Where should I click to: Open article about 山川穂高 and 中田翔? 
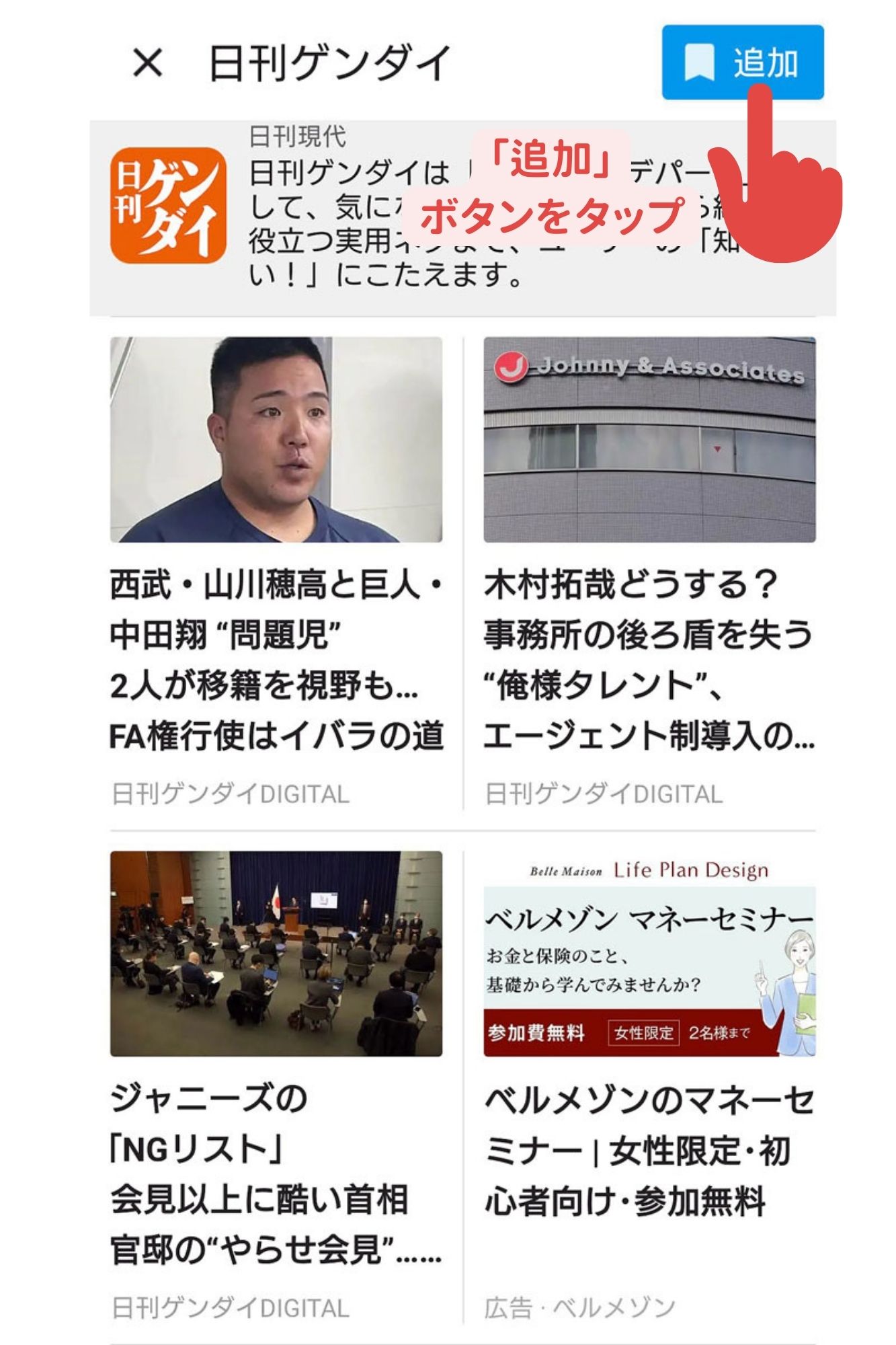[276, 659]
